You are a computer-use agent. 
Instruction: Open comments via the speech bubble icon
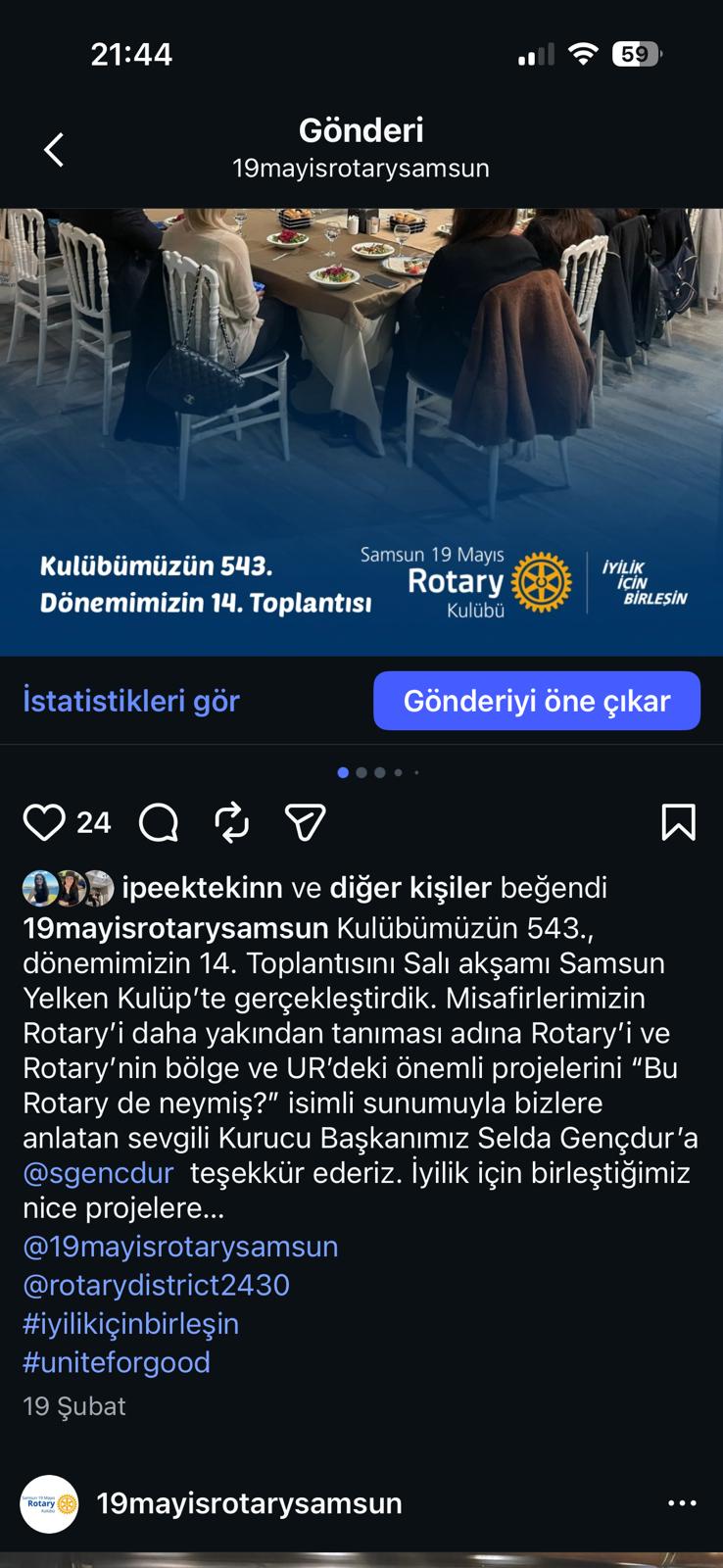(x=159, y=822)
